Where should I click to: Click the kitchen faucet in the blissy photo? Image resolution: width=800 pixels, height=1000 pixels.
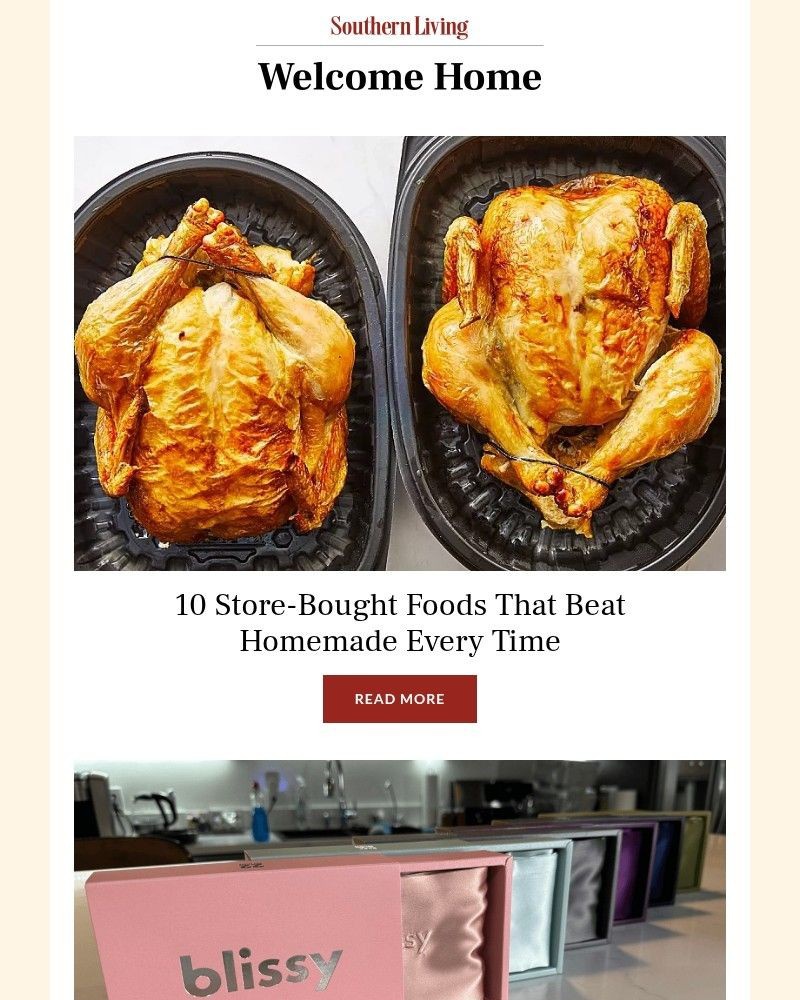(330, 790)
